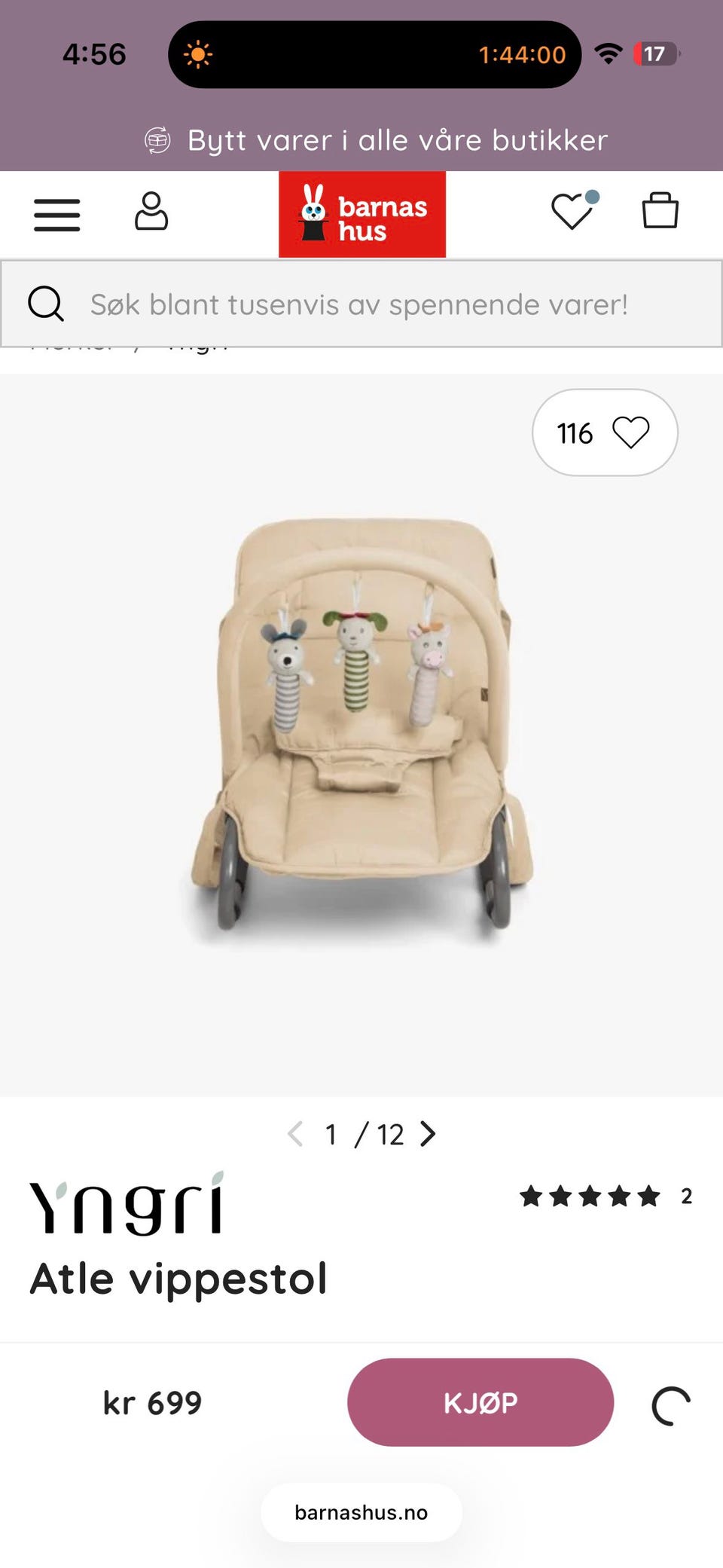723x1568 pixels.
Task: Add Atle vippestol to favorites (116)
Action: (x=605, y=432)
